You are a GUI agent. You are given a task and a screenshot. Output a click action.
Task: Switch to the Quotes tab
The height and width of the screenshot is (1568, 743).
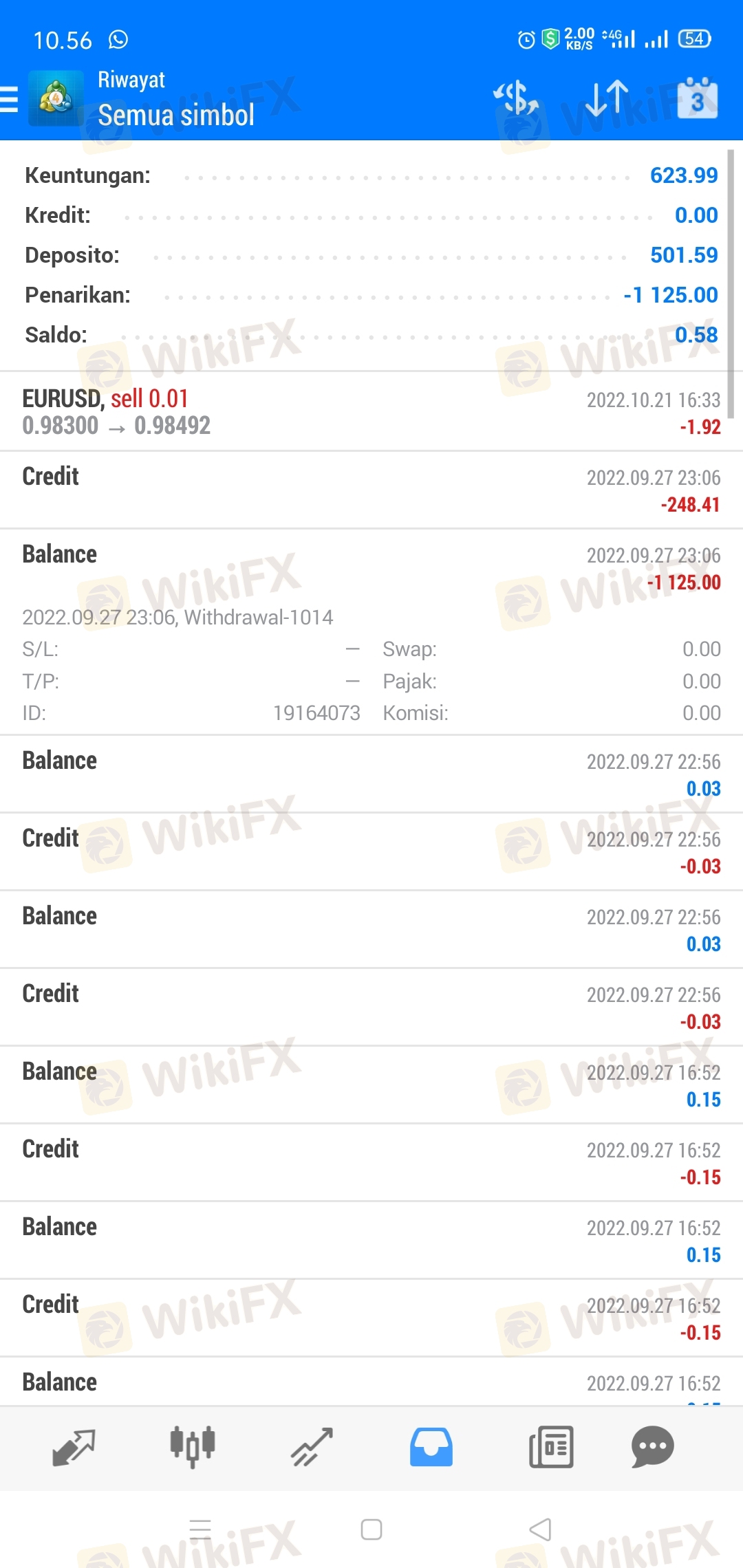74,1447
